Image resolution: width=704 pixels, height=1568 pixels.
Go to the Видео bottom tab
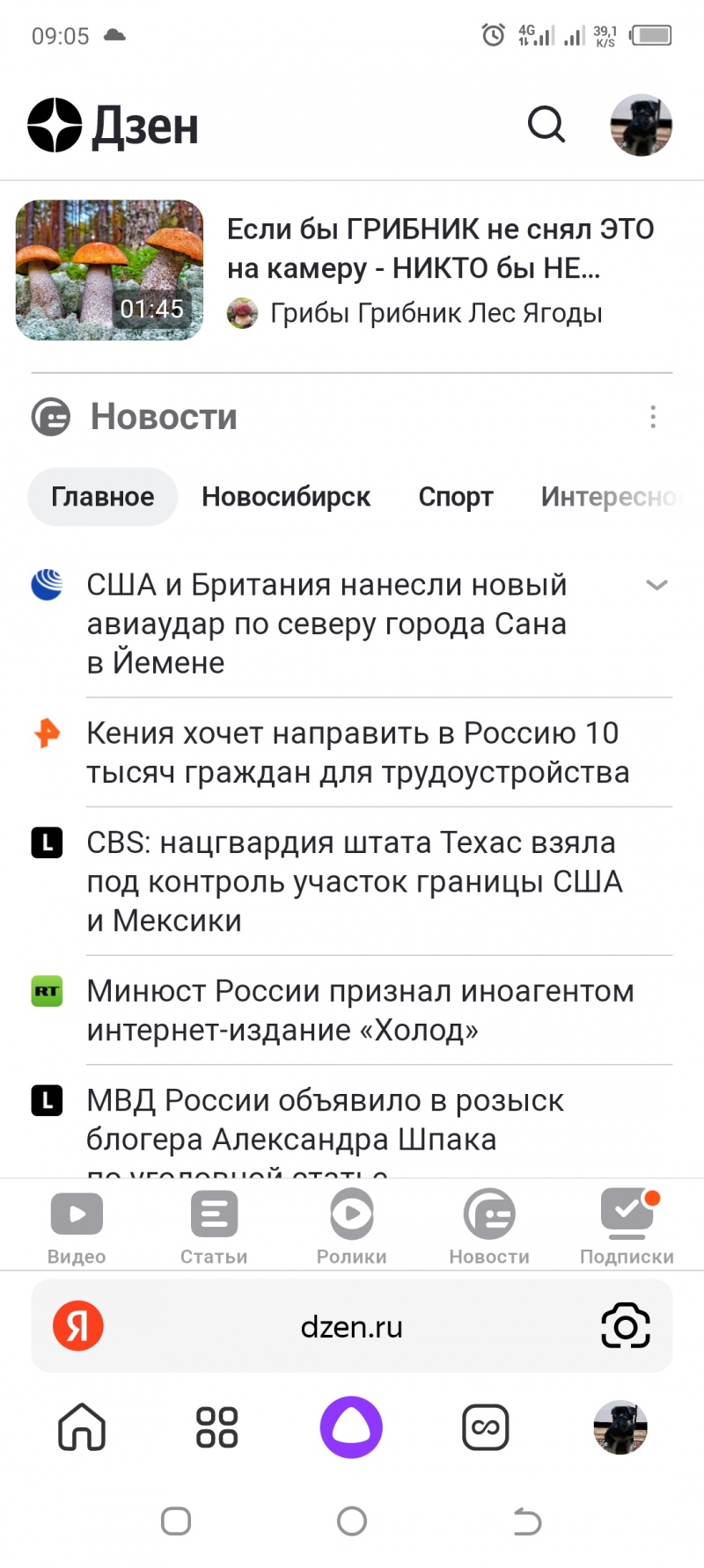77,1227
